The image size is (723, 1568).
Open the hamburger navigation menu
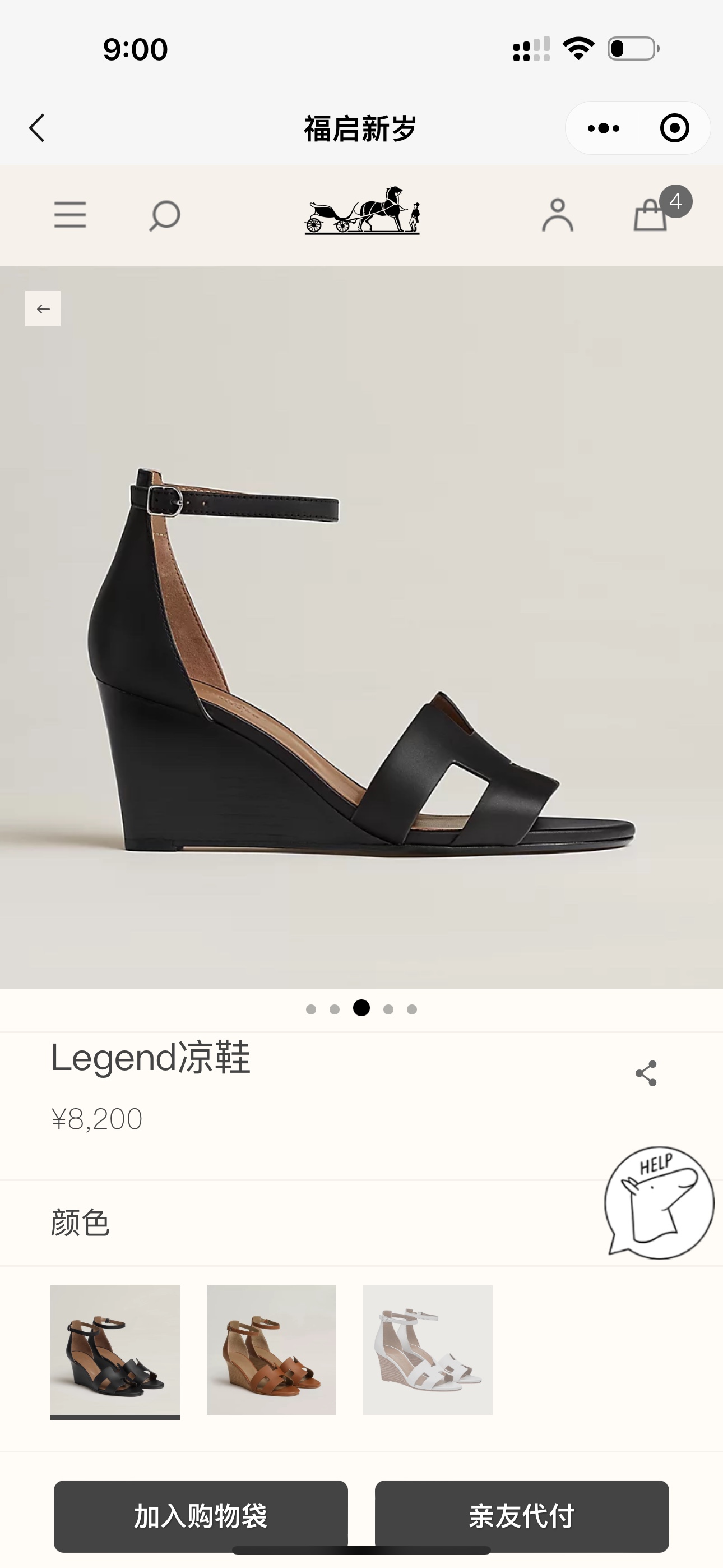coord(70,215)
